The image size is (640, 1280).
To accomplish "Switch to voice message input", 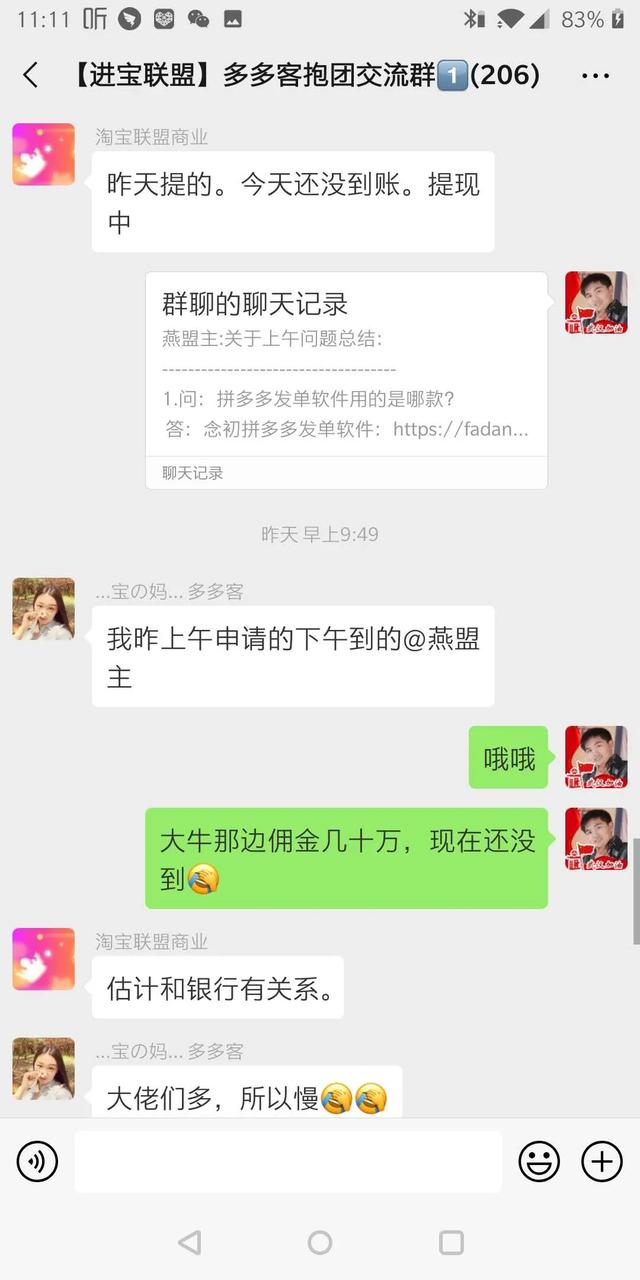I will (37, 1161).
